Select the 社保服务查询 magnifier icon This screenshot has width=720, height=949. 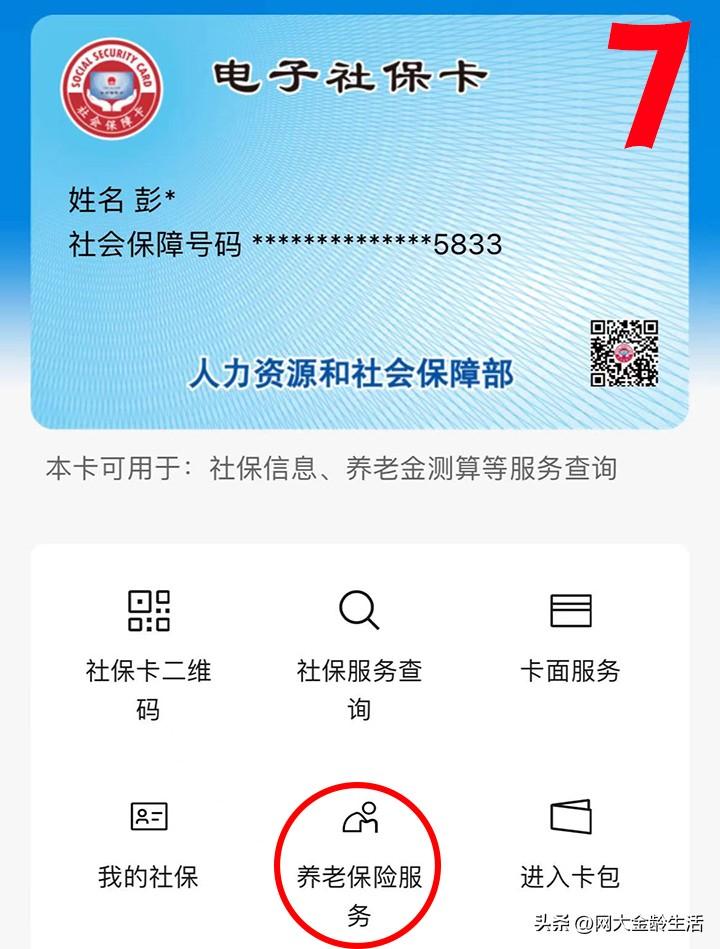click(357, 611)
